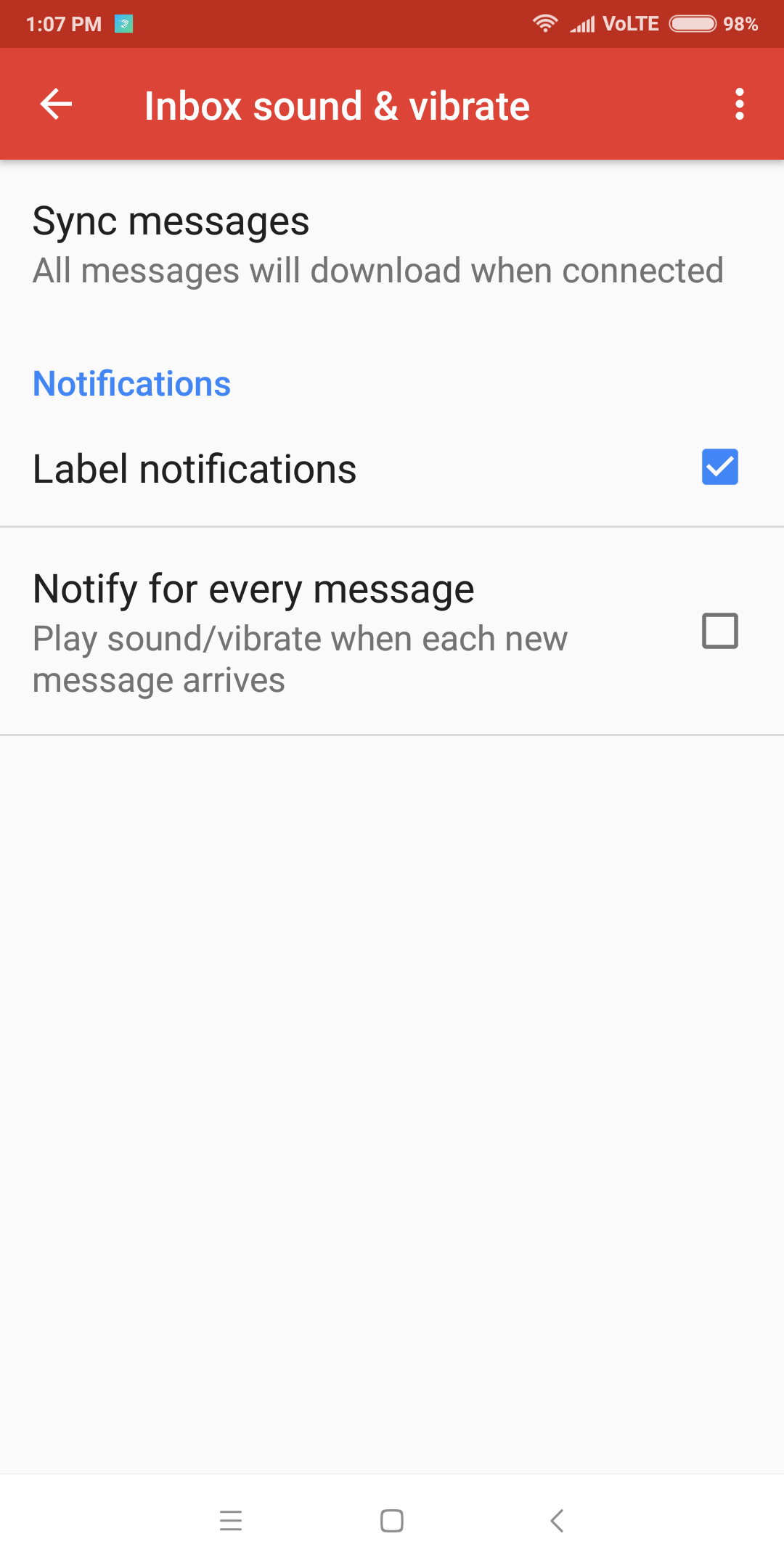
Task: Open Sync messages setting
Action: 377,245
